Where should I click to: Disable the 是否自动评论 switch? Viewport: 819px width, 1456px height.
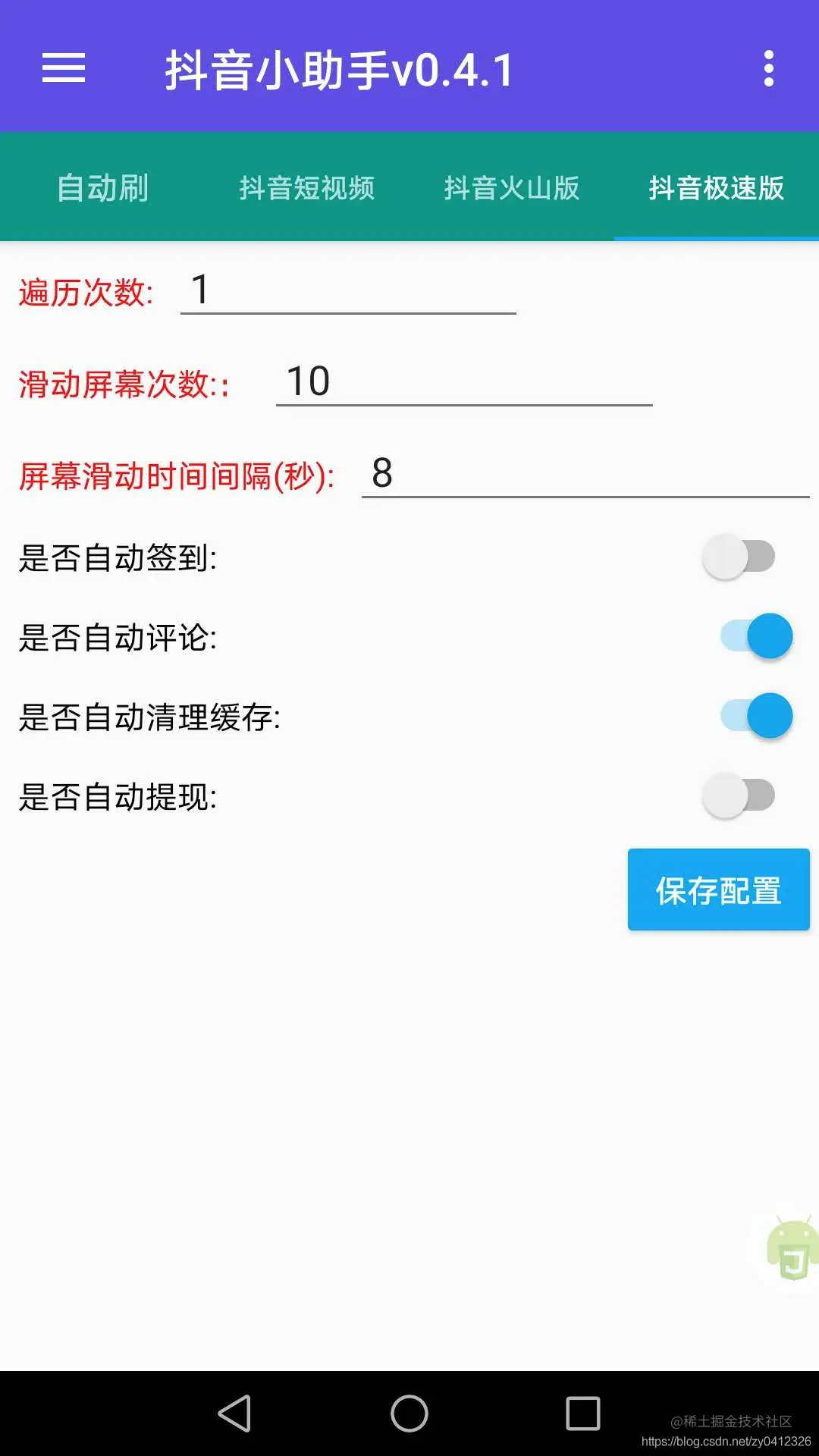pyautogui.click(x=756, y=636)
